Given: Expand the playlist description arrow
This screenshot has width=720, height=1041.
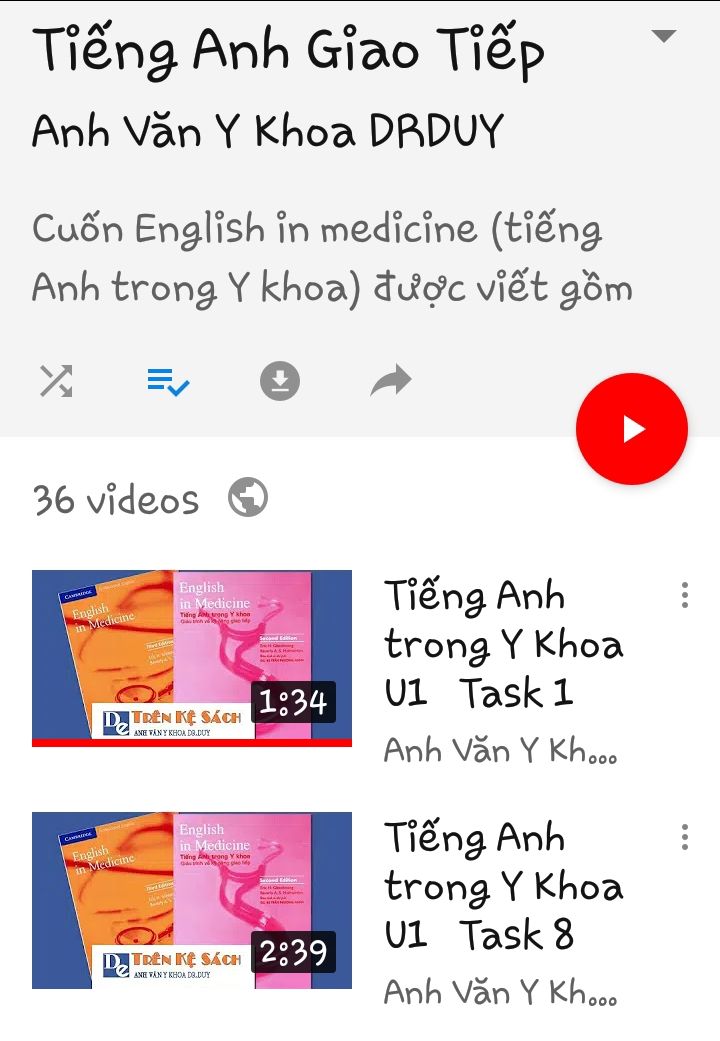Looking at the screenshot, I should coord(663,37).
